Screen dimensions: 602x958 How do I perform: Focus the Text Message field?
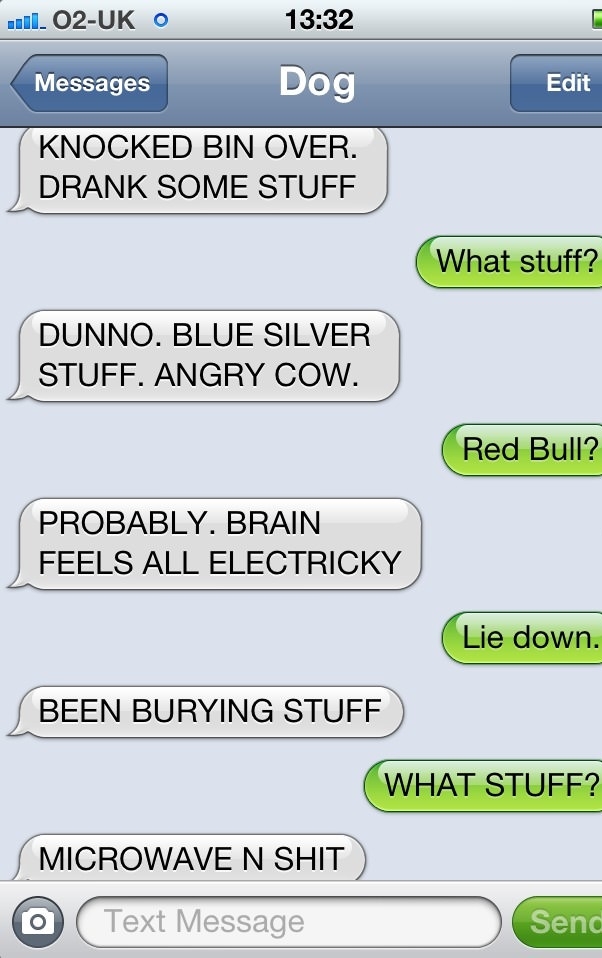[288, 921]
